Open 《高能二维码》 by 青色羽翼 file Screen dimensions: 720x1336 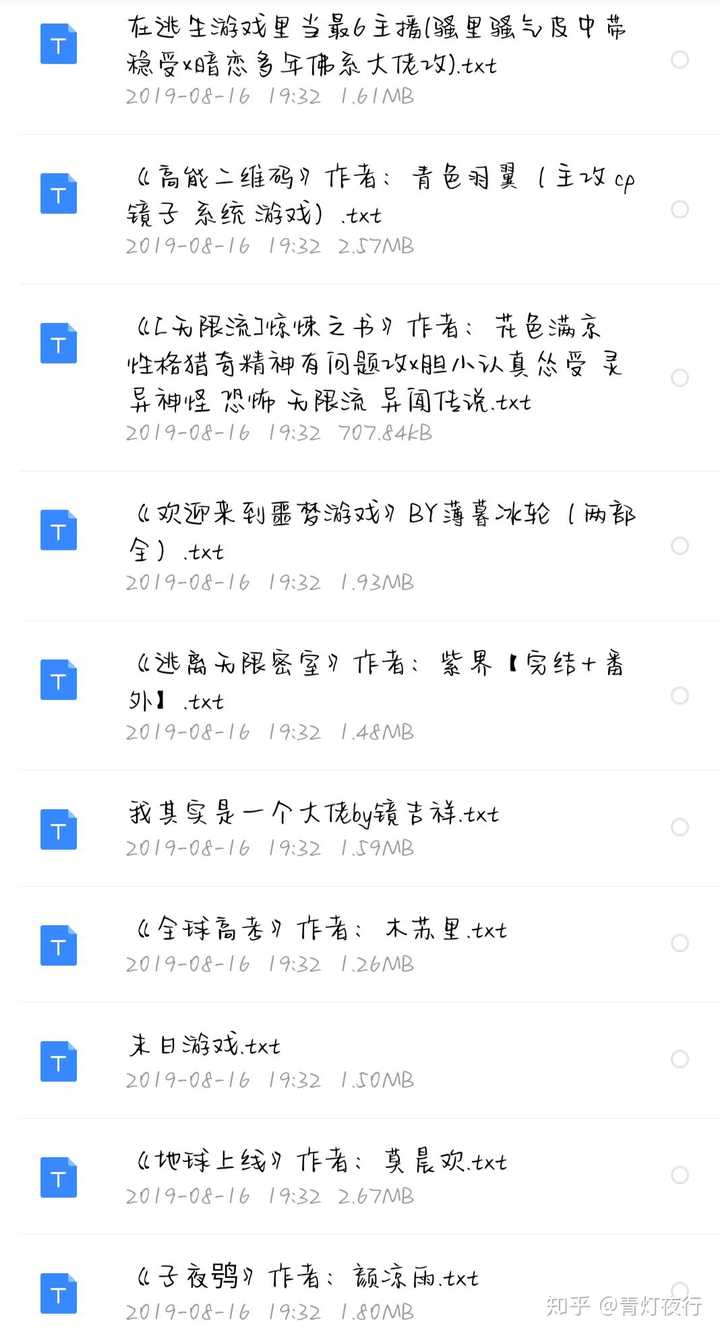click(380, 196)
